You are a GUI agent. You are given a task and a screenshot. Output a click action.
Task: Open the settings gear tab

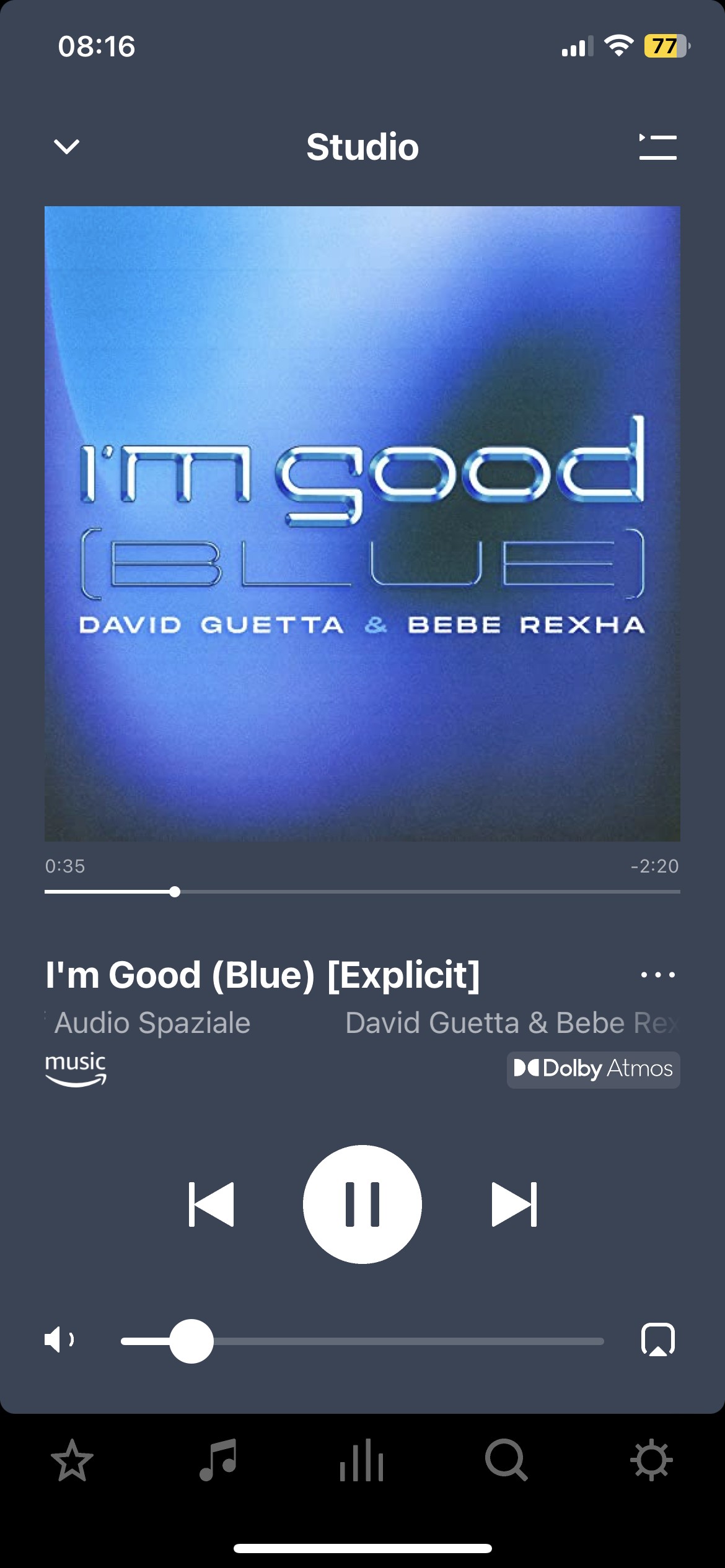click(651, 1460)
